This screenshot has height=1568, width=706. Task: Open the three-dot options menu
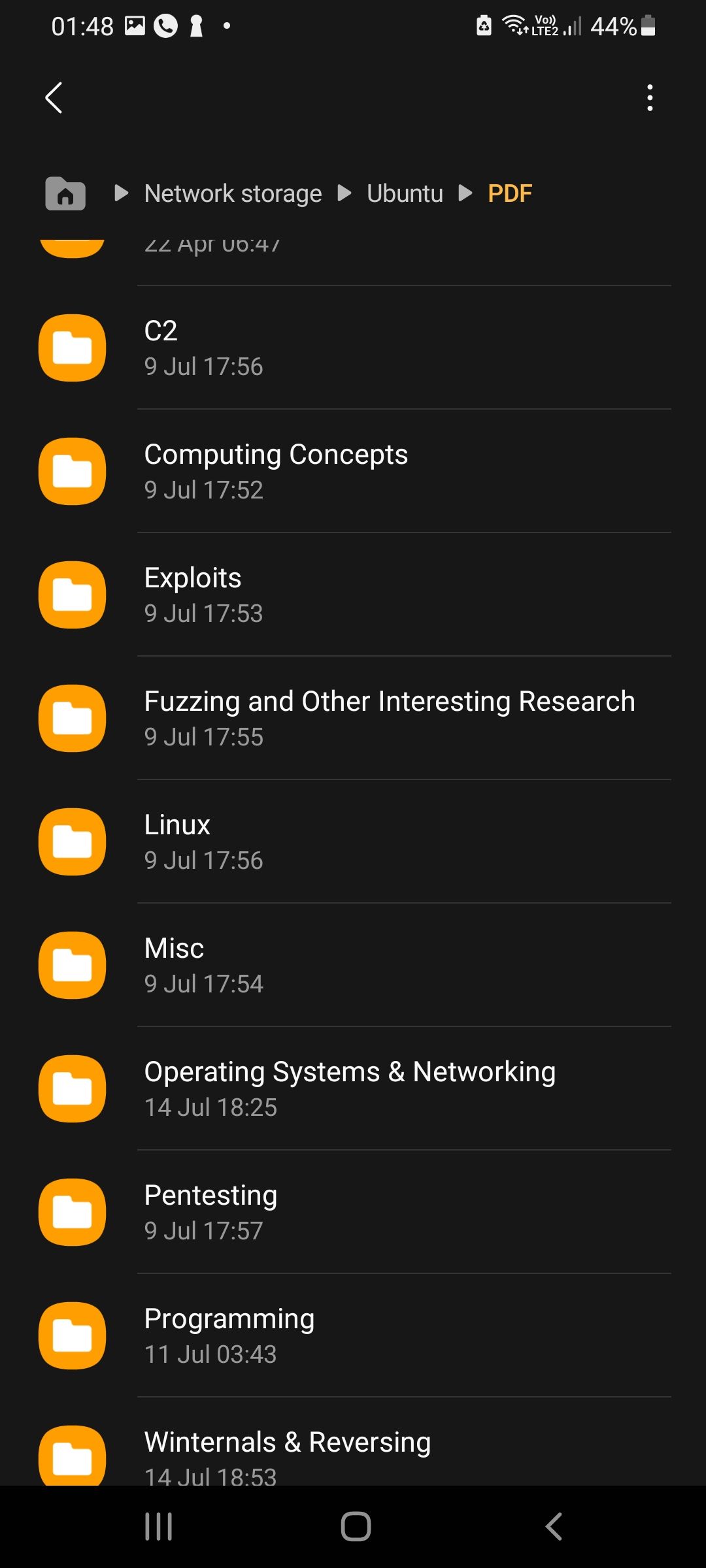tap(650, 97)
